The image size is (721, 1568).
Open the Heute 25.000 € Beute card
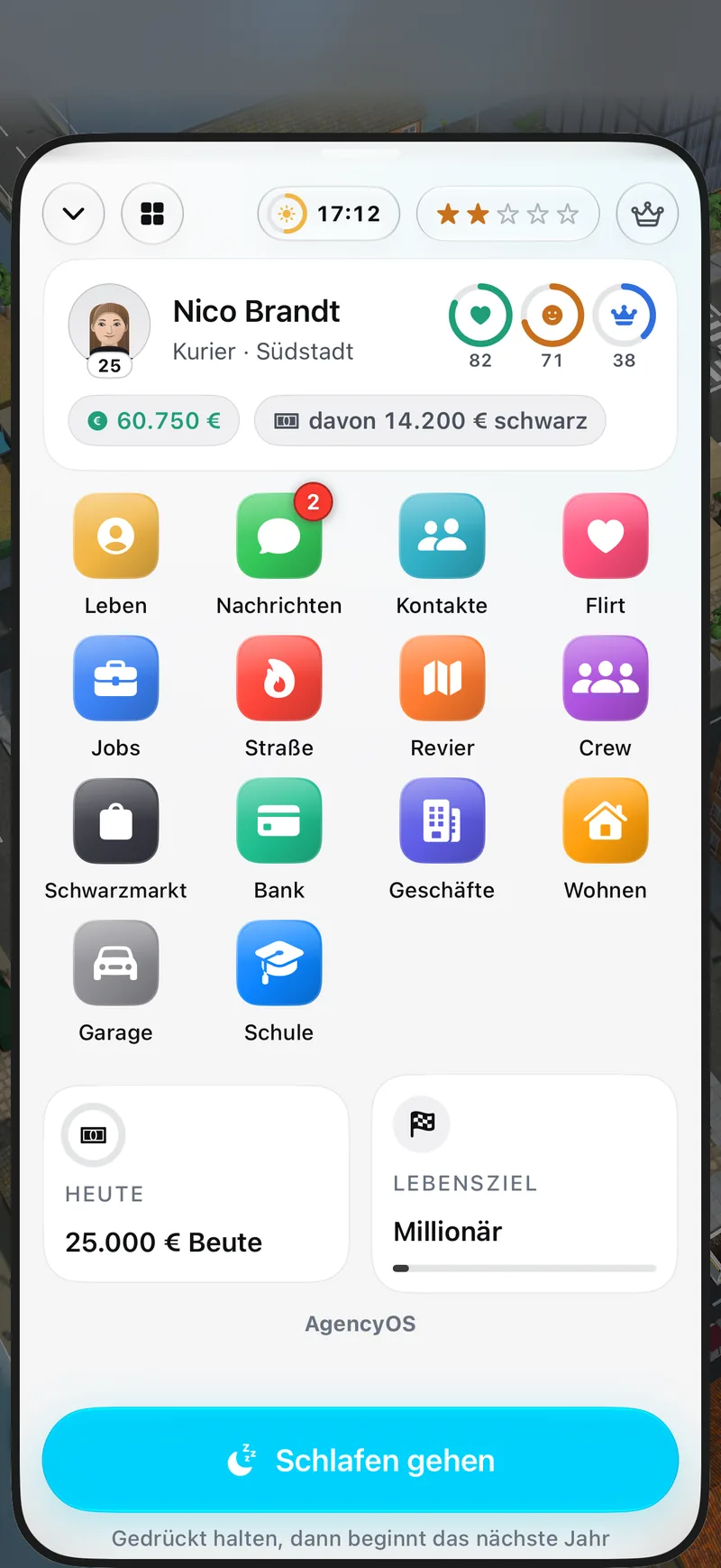[196, 1184]
